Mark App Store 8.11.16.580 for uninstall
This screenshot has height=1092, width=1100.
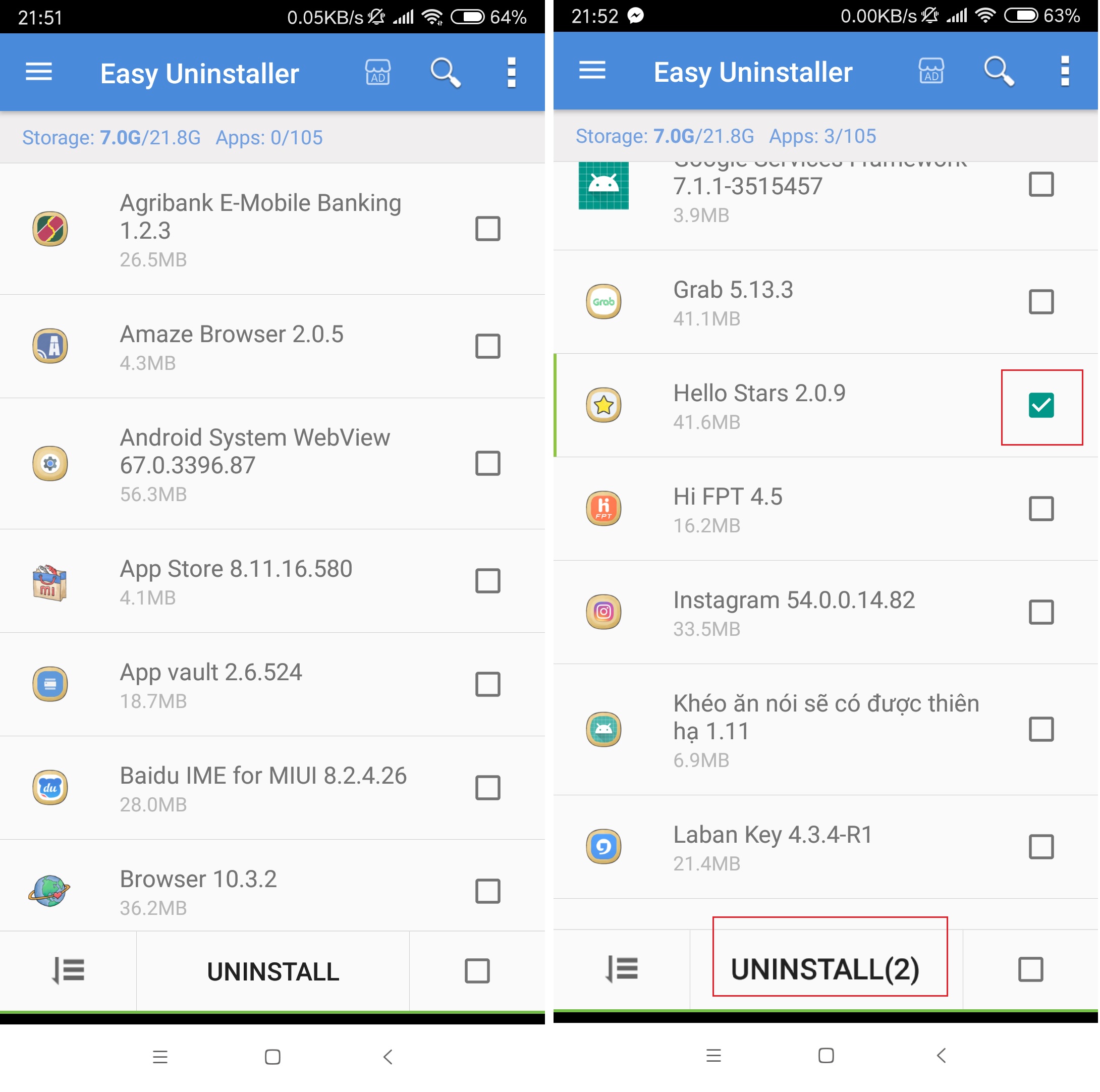click(487, 581)
